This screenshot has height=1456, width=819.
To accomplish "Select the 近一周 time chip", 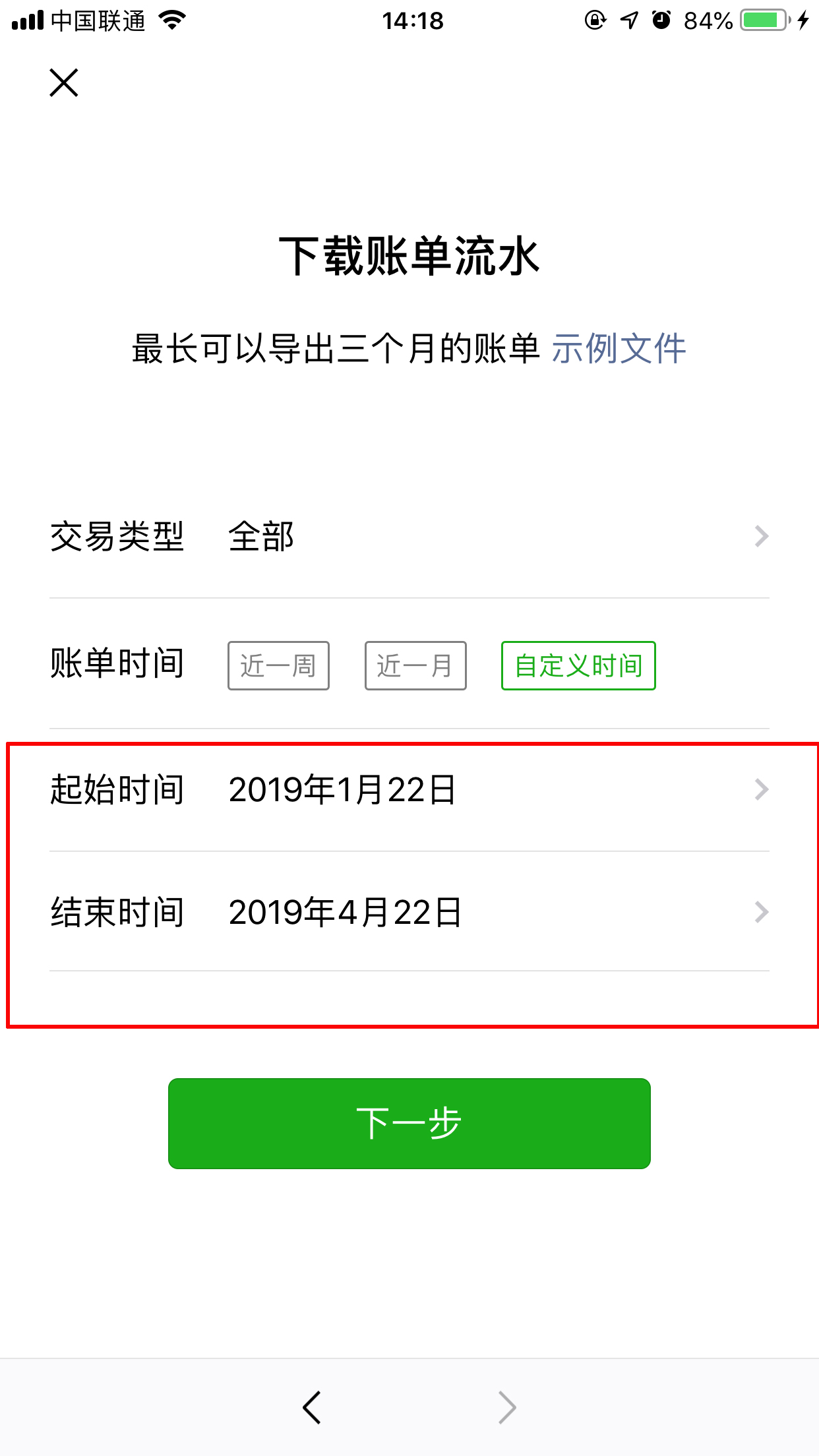I will coord(278,665).
